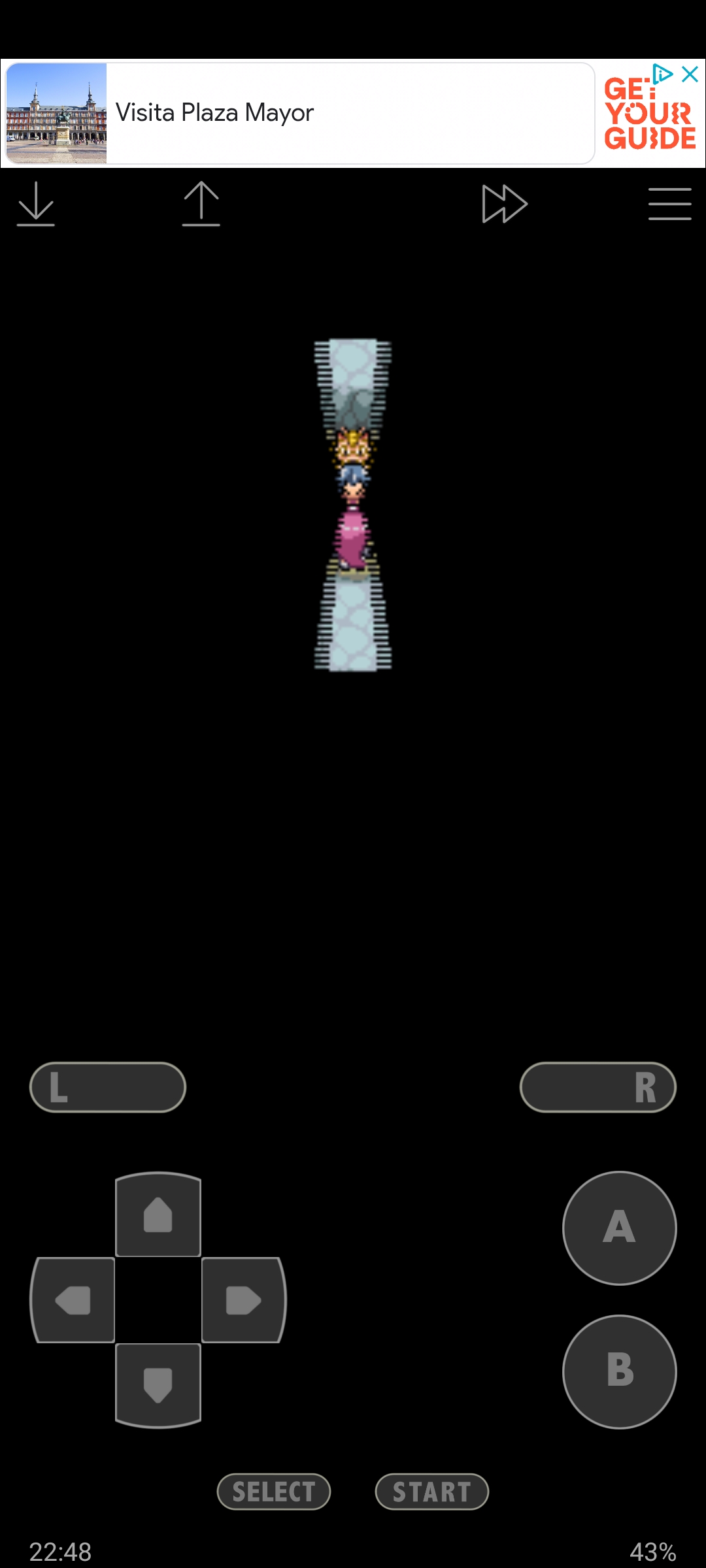Tap the SELECT button
706x1568 pixels.
pos(274,1492)
